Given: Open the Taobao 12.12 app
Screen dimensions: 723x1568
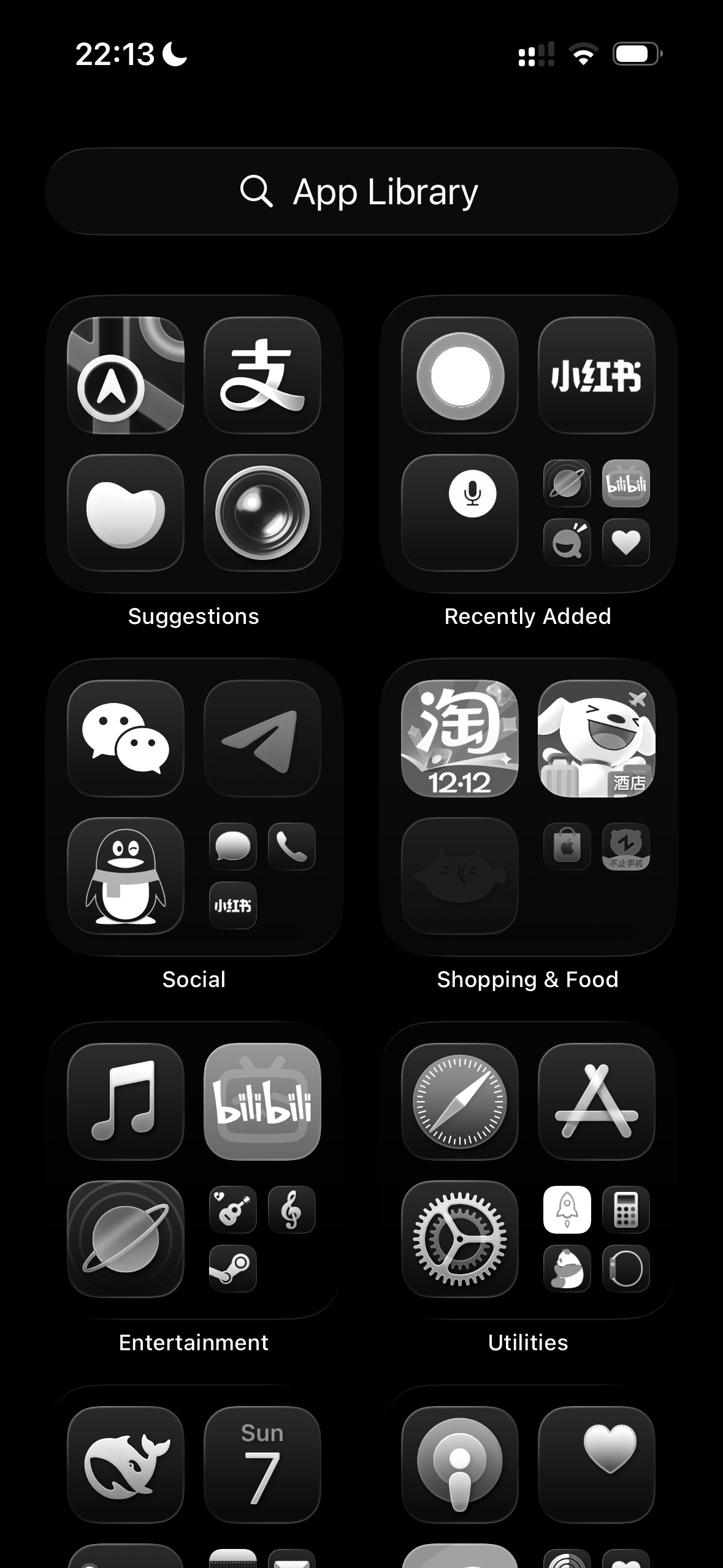Looking at the screenshot, I should pyautogui.click(x=460, y=738).
